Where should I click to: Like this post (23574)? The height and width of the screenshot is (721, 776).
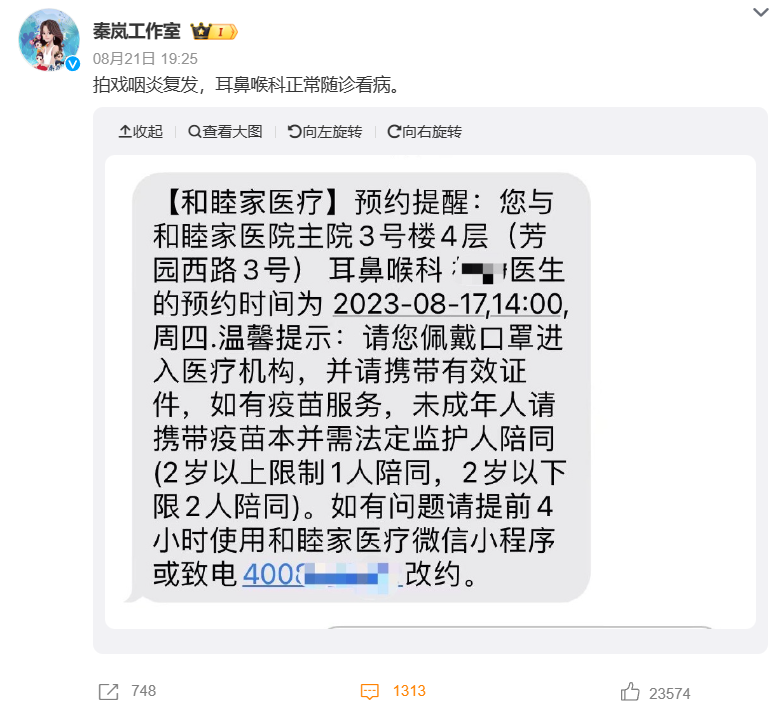pos(655,692)
